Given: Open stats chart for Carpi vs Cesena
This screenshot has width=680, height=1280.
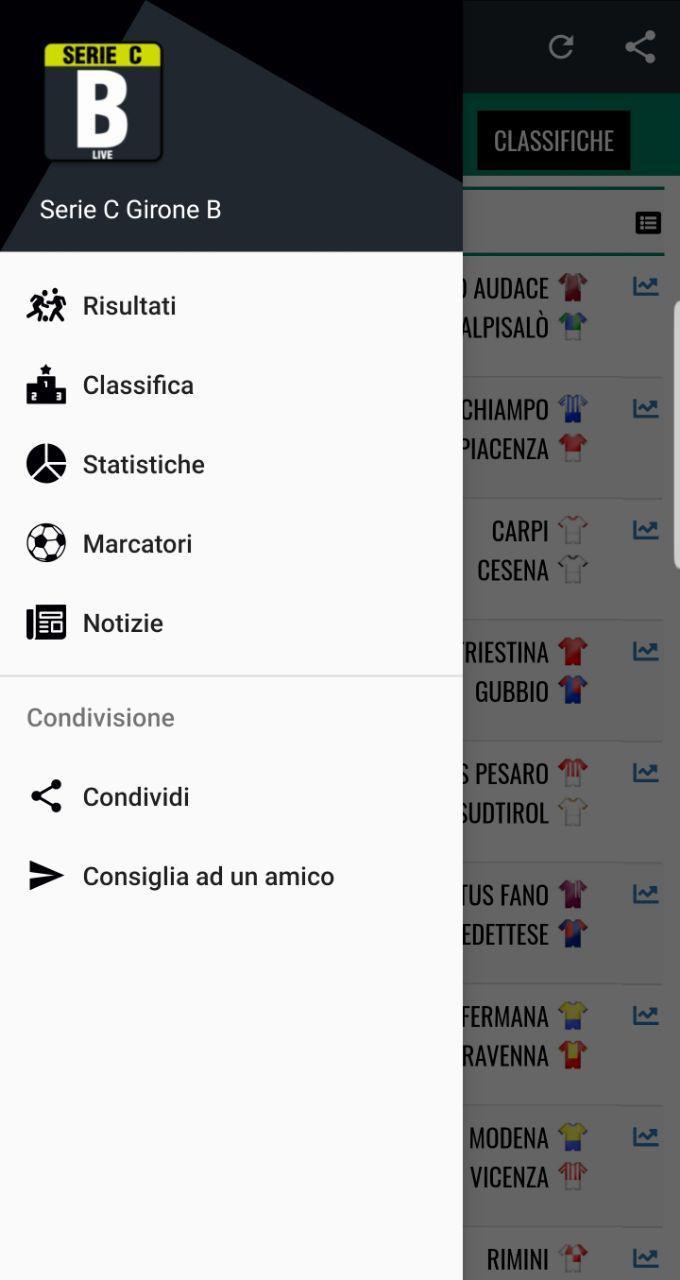Looking at the screenshot, I should pos(646,530).
